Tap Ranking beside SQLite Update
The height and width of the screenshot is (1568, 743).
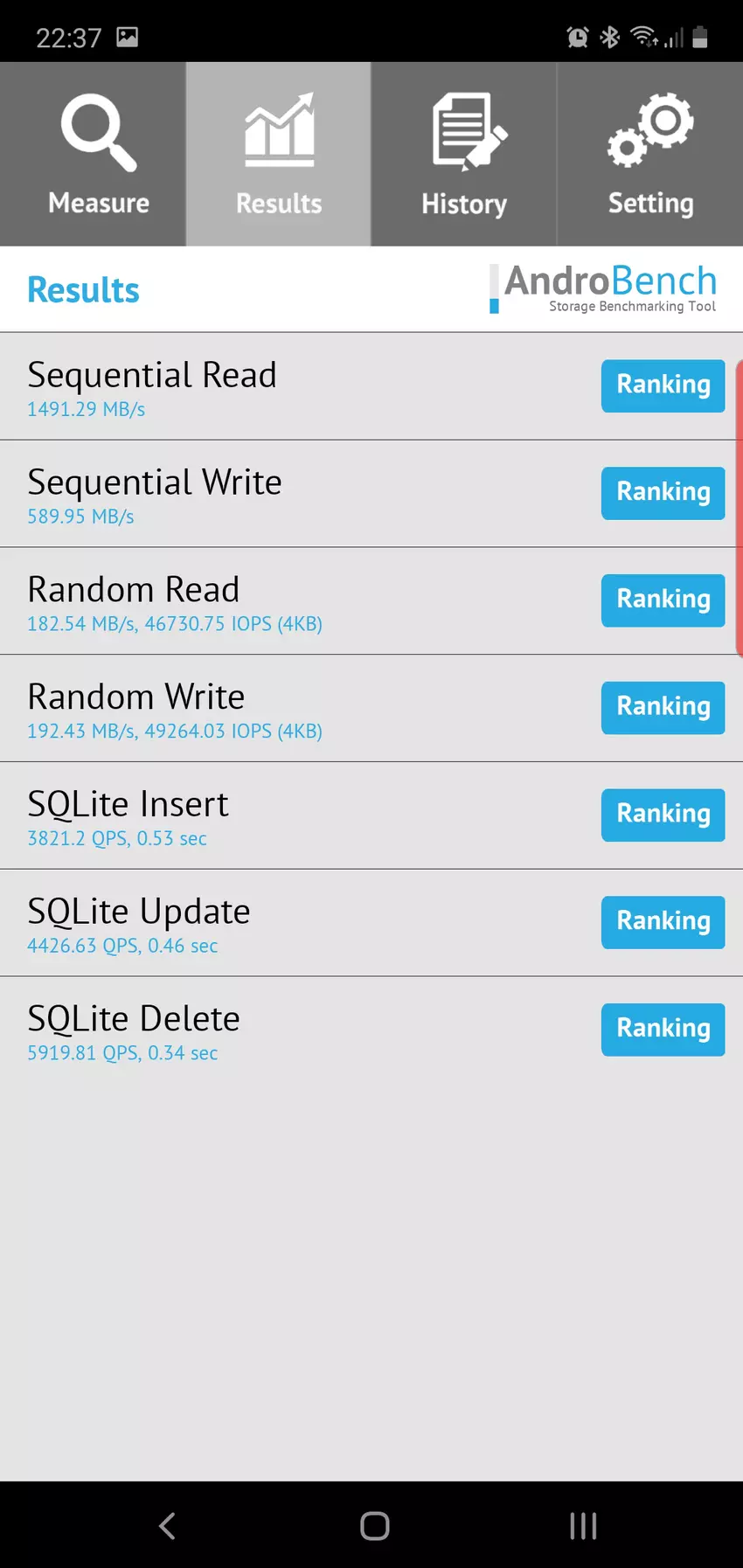click(x=663, y=922)
